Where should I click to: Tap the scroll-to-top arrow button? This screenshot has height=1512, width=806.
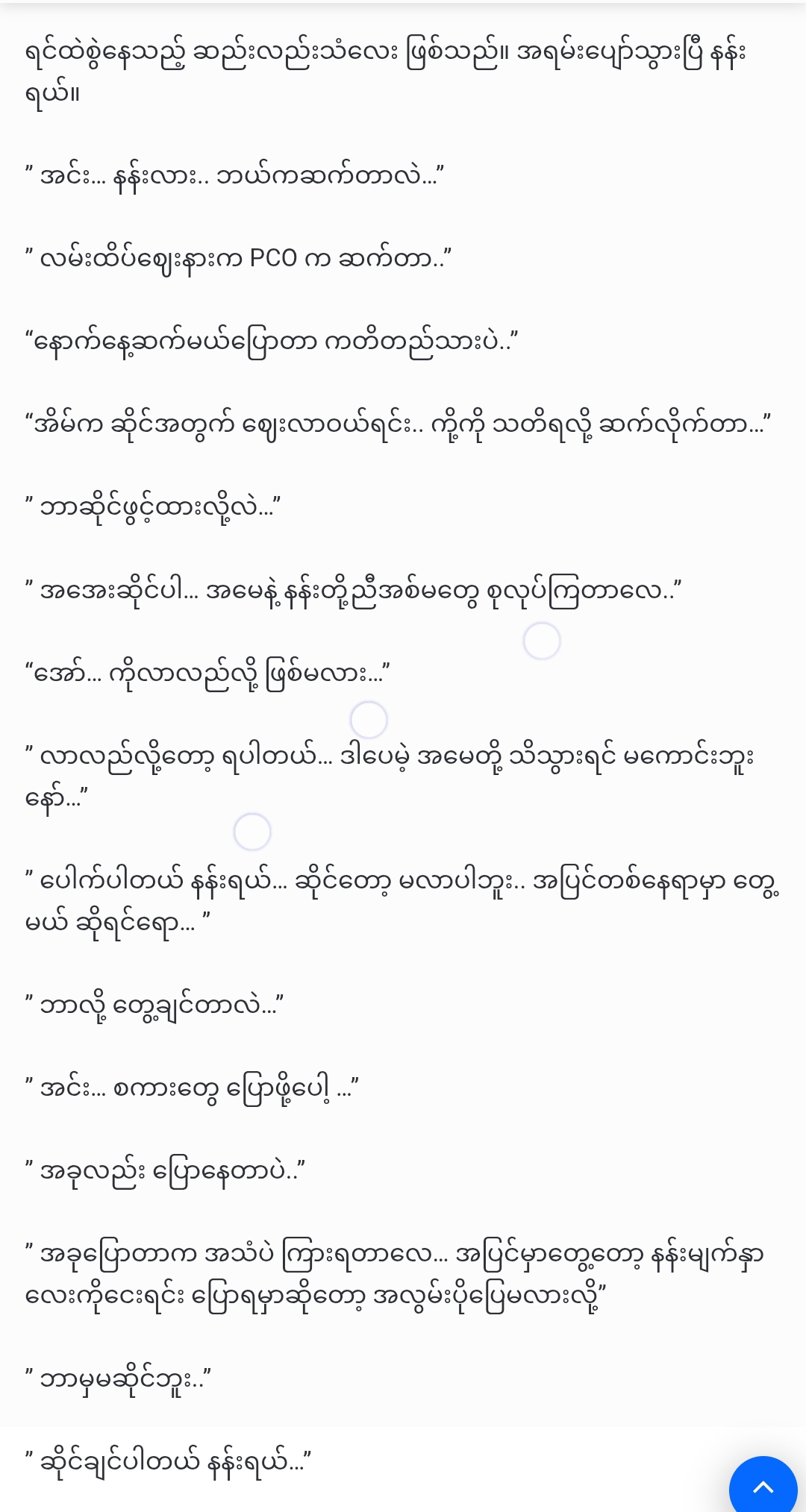tap(763, 1486)
